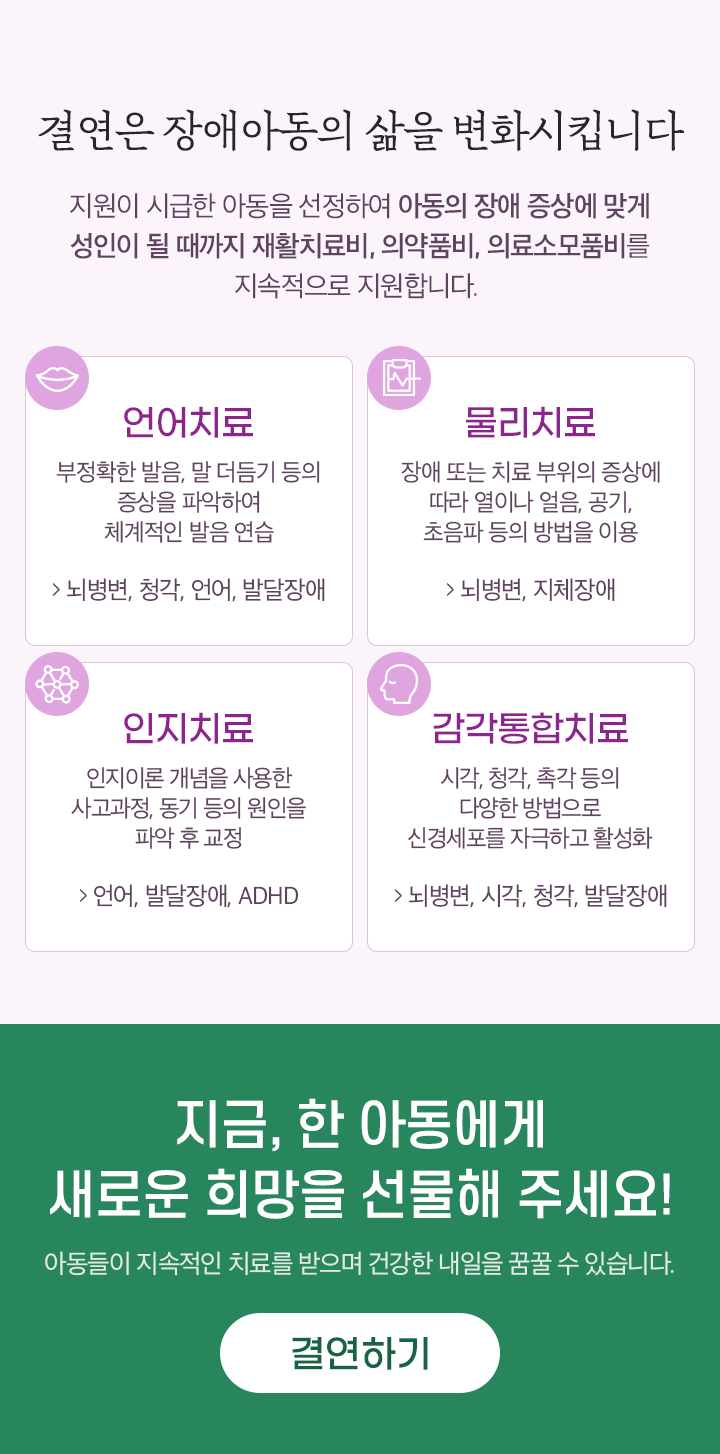
Task: Select the 인지치료 title
Action: 188,727
